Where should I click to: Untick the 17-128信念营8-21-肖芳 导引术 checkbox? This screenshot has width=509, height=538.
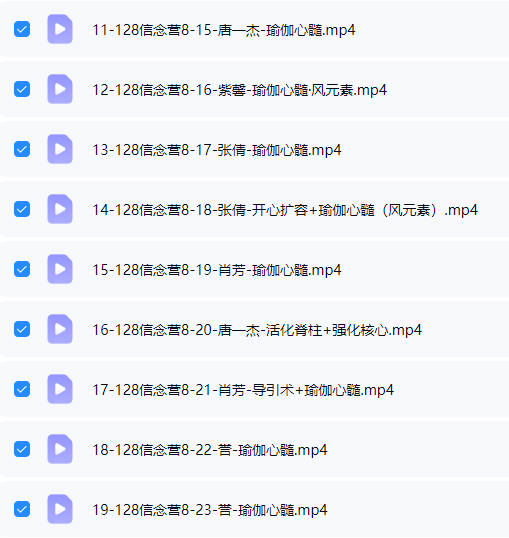(x=22, y=389)
